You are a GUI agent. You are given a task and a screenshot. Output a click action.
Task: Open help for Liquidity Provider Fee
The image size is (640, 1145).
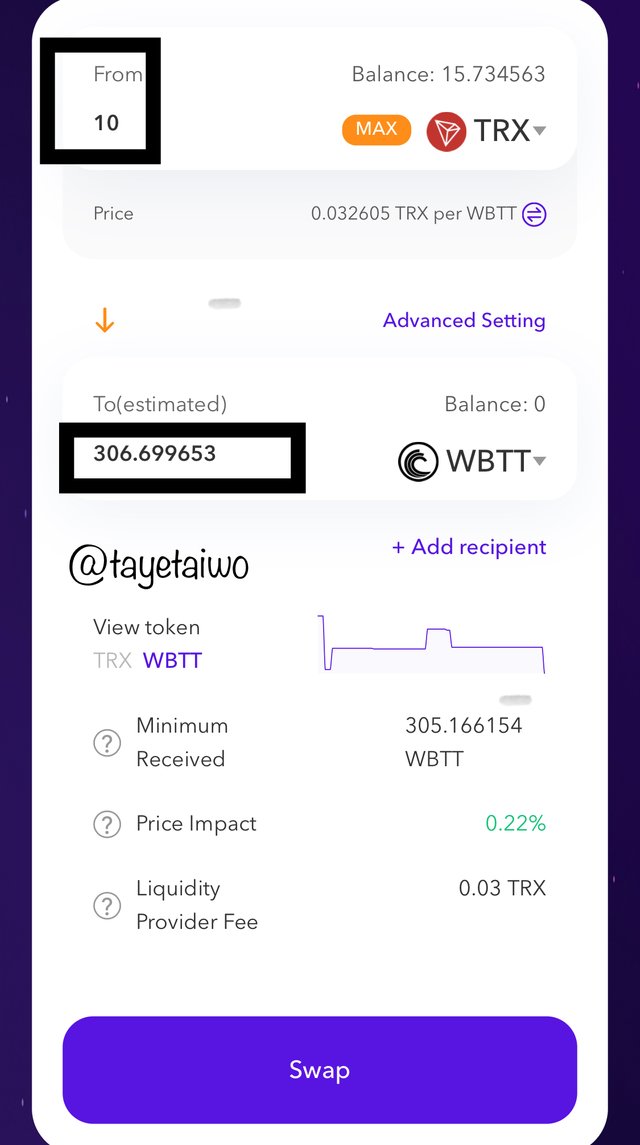[107, 906]
